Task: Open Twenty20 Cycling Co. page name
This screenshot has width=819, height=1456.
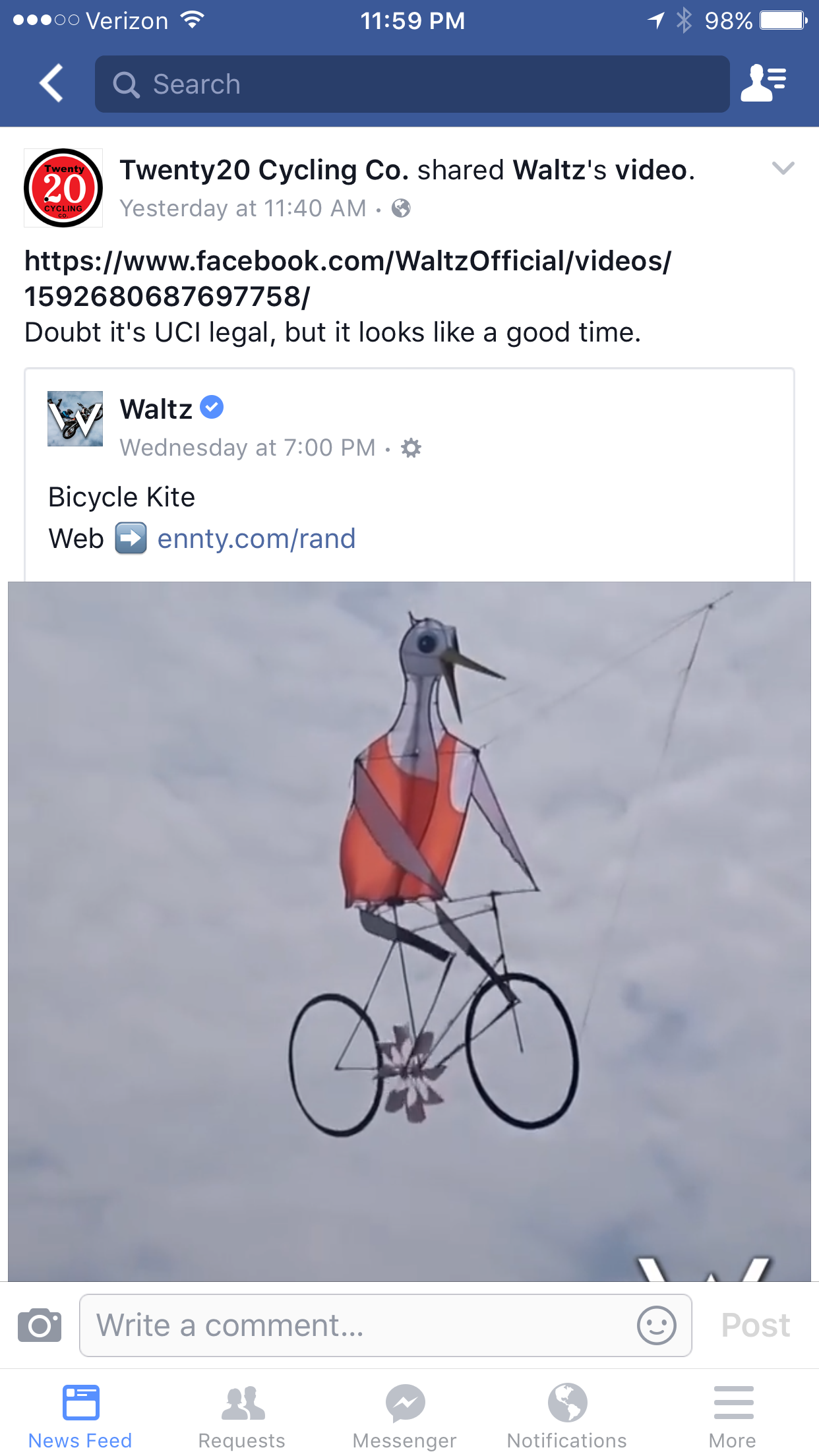Action: (x=264, y=170)
